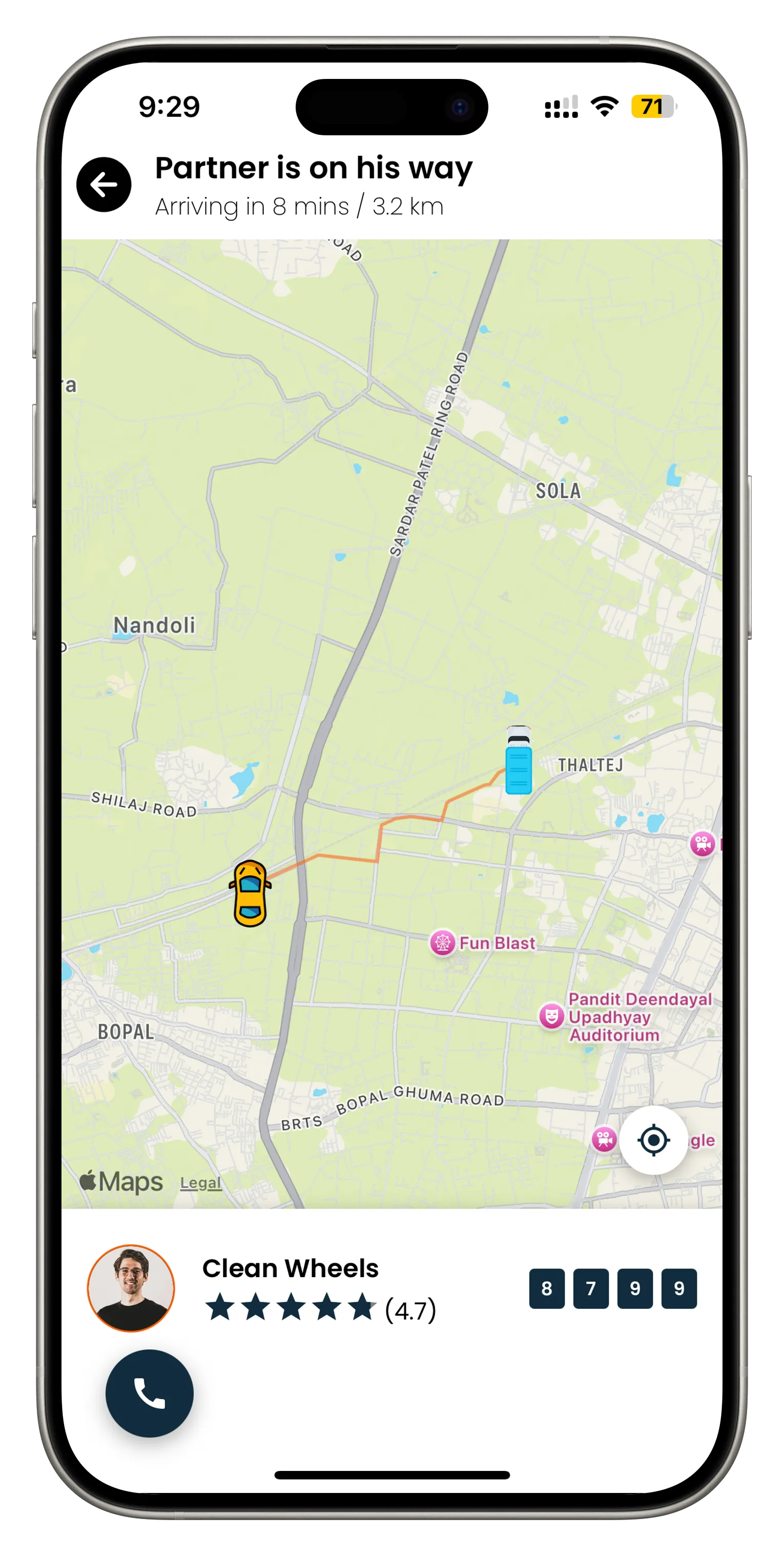Open the partner's profile photo
Viewport: 784px width, 1556px height.
click(131, 1288)
